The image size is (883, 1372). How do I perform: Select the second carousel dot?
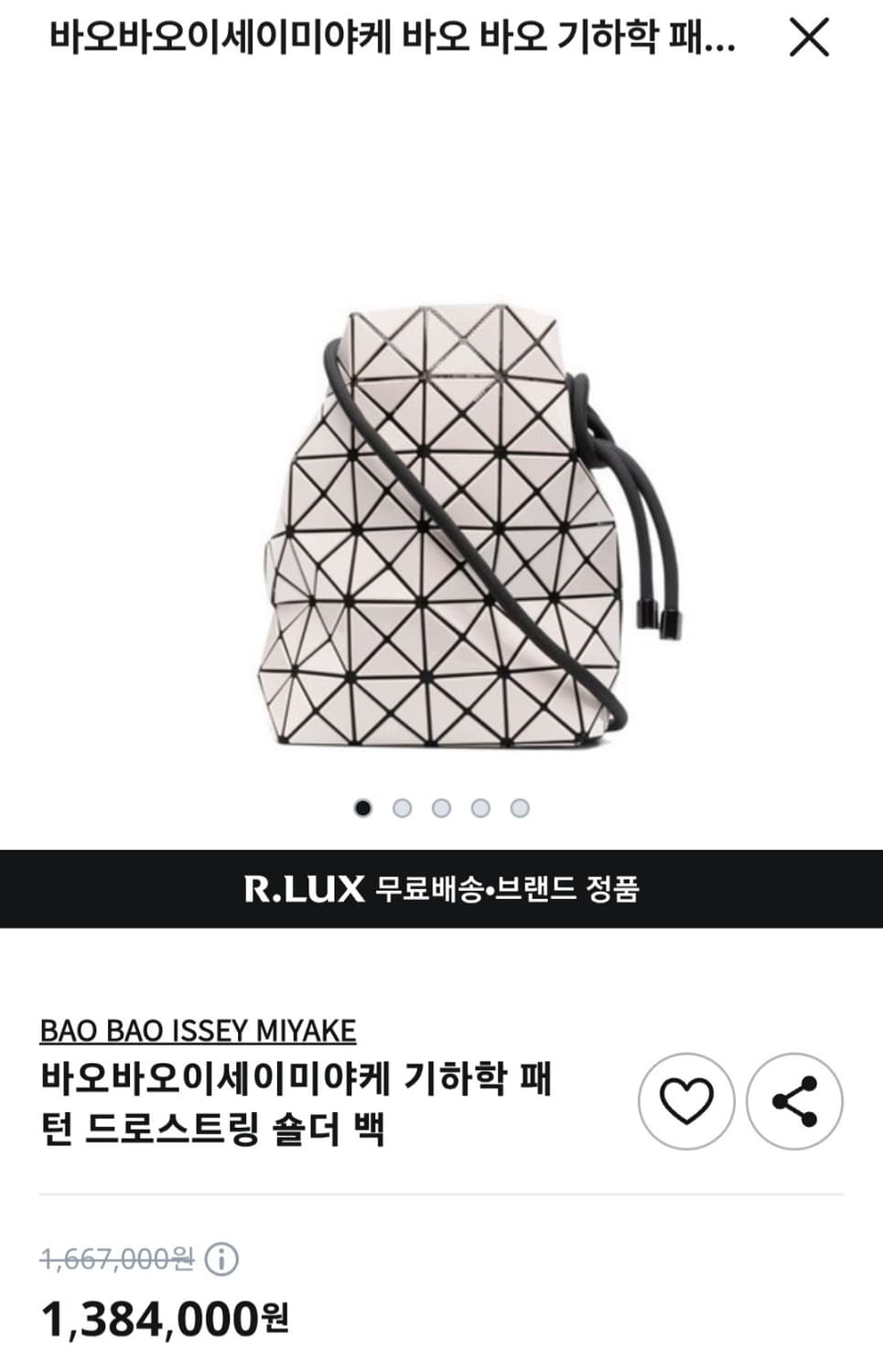coord(403,808)
